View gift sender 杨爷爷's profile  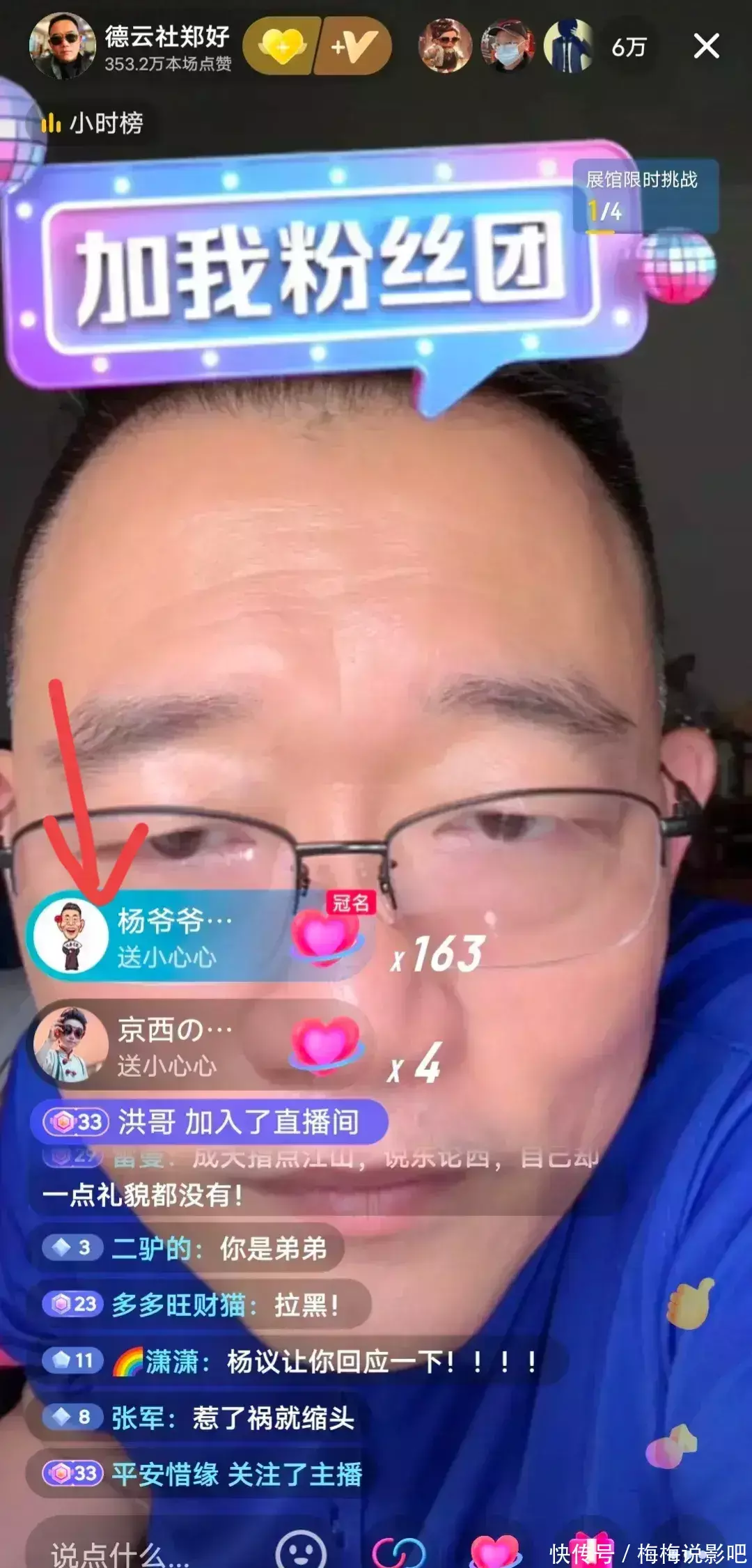(71, 936)
